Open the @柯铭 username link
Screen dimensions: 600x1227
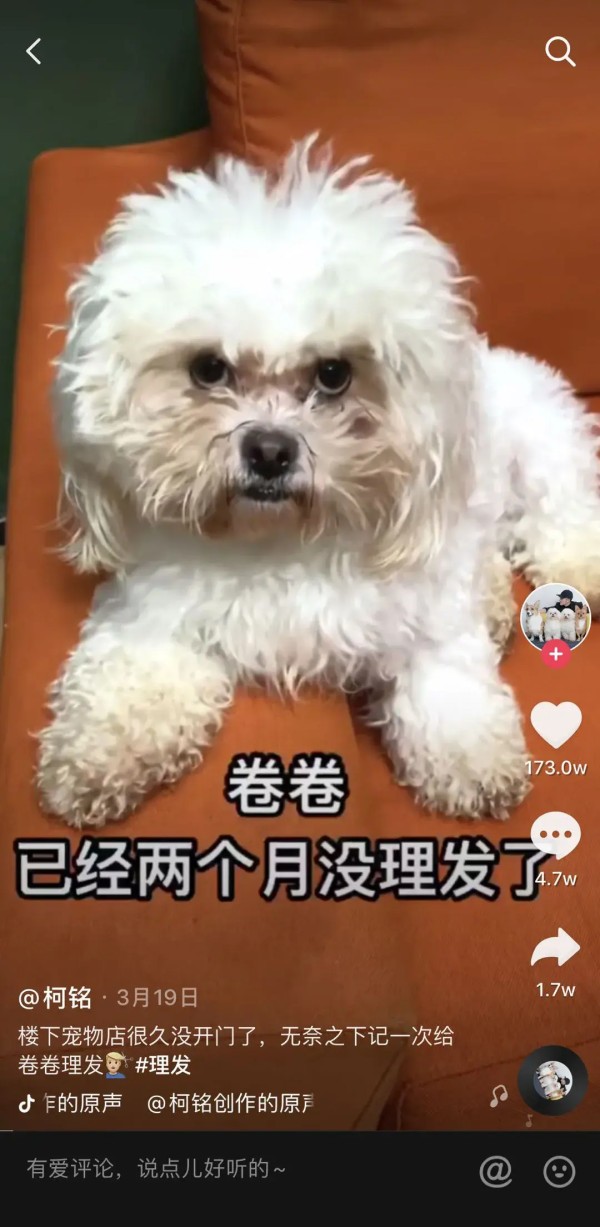click(56, 997)
